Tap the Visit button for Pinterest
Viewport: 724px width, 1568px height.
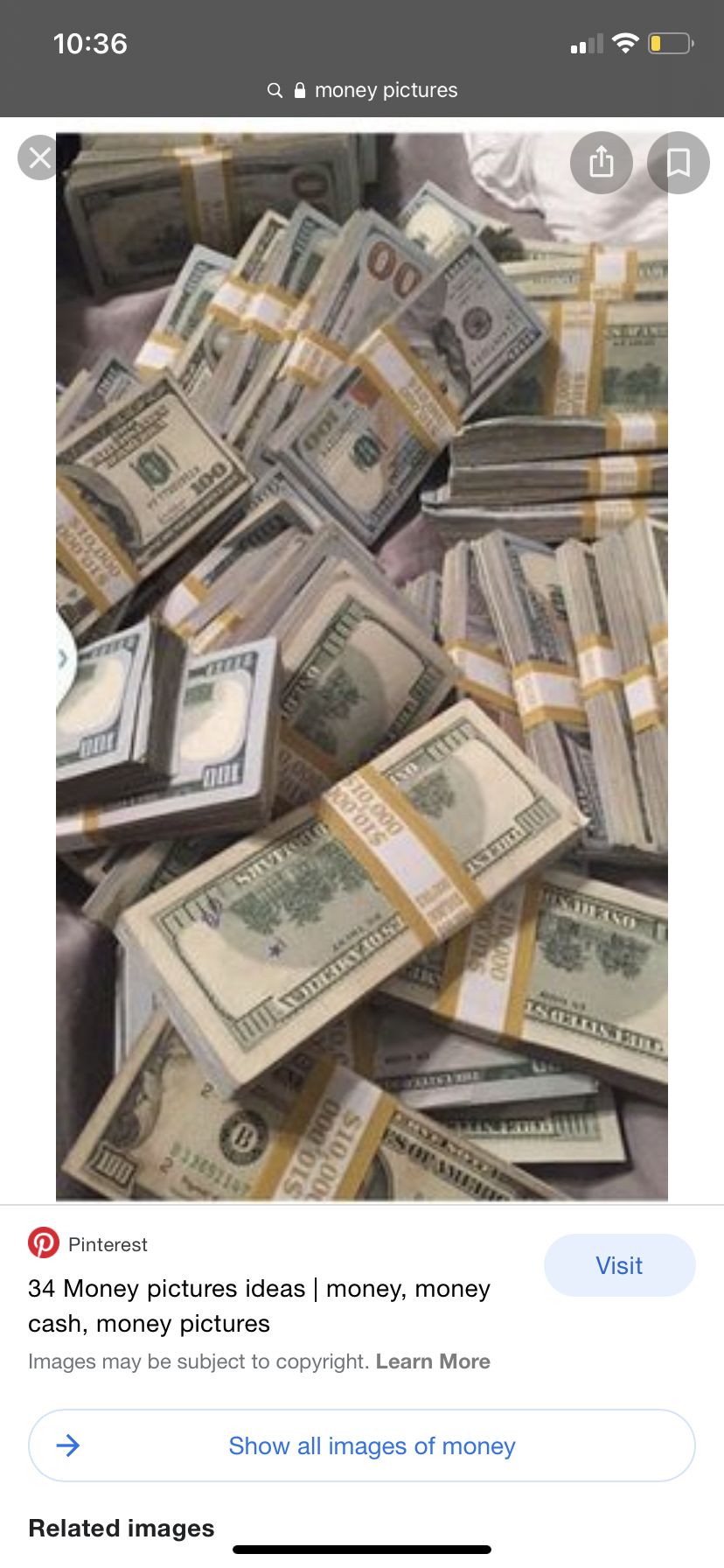click(619, 1265)
